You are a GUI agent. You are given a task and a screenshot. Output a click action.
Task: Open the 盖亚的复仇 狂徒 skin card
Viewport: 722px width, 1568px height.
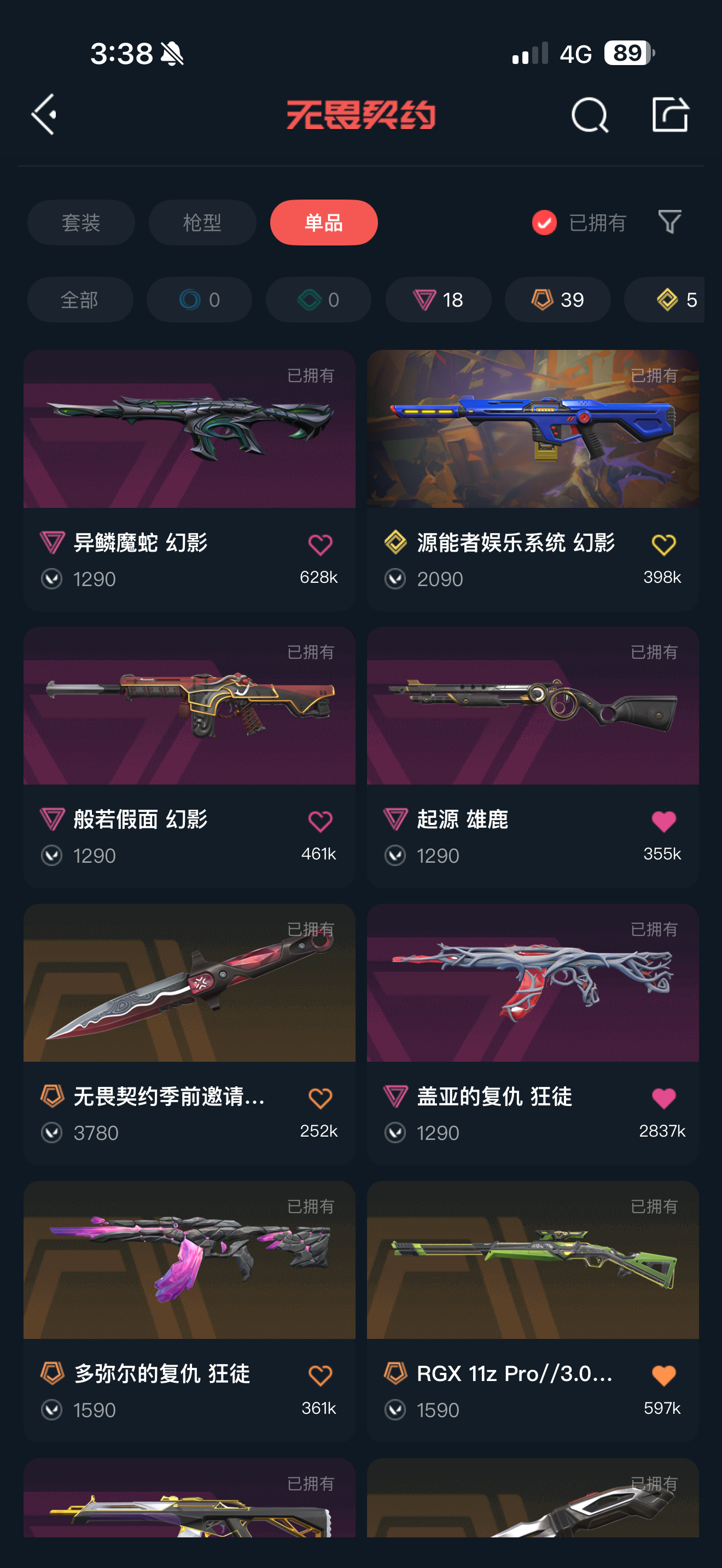pos(533,1034)
